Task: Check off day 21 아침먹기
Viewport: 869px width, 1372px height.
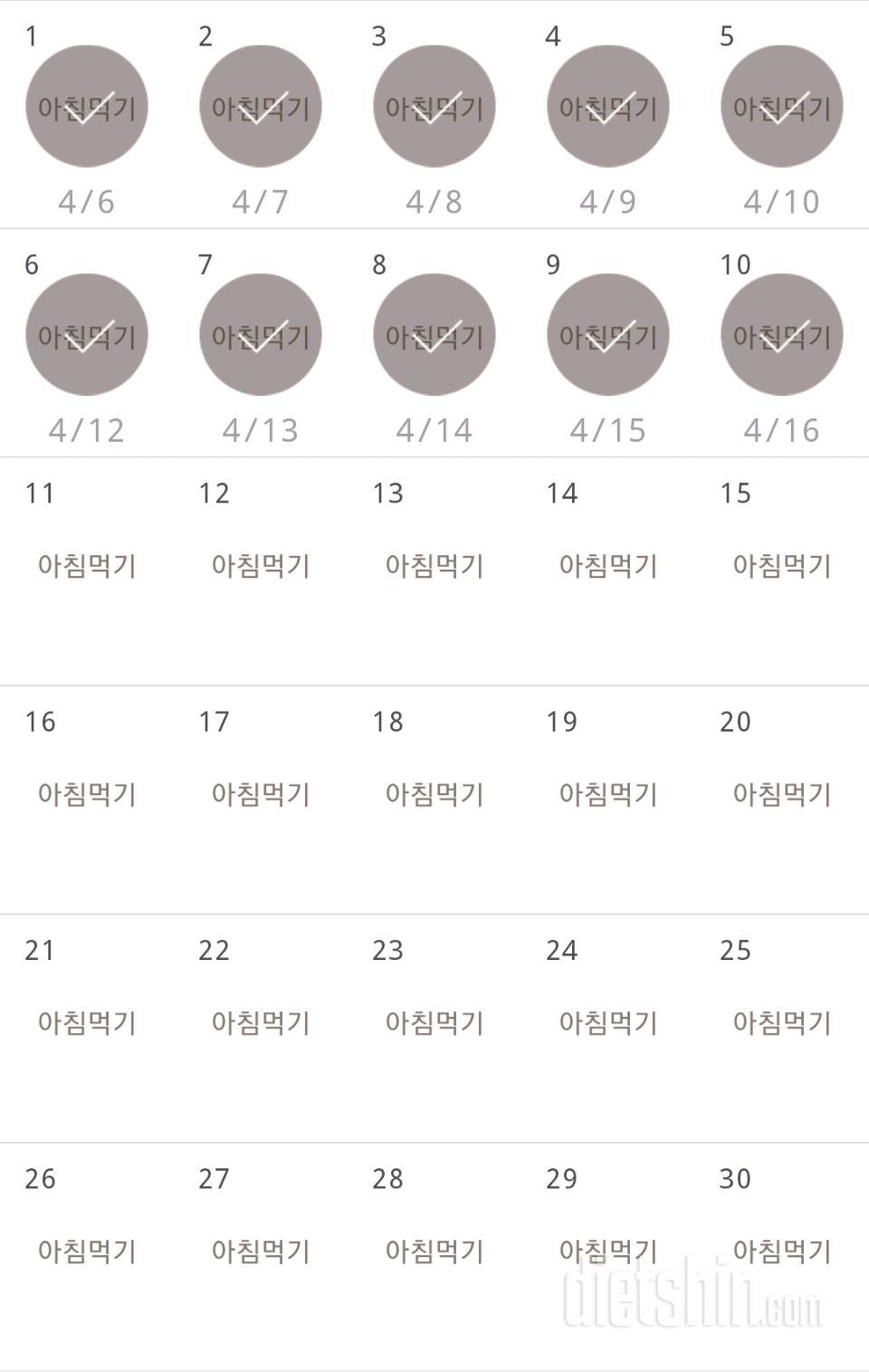Action: pos(87,1022)
